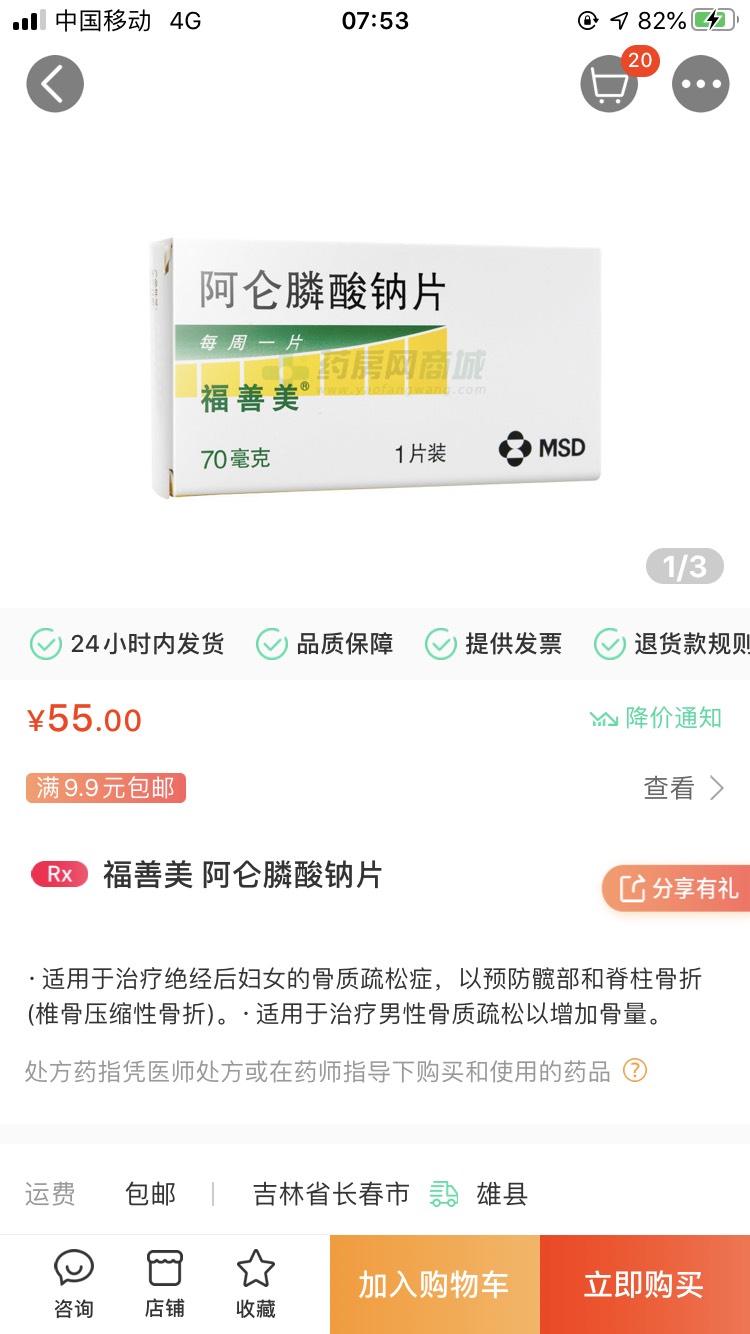
Task: Add this product to 收藏 favorites
Action: click(255, 1284)
